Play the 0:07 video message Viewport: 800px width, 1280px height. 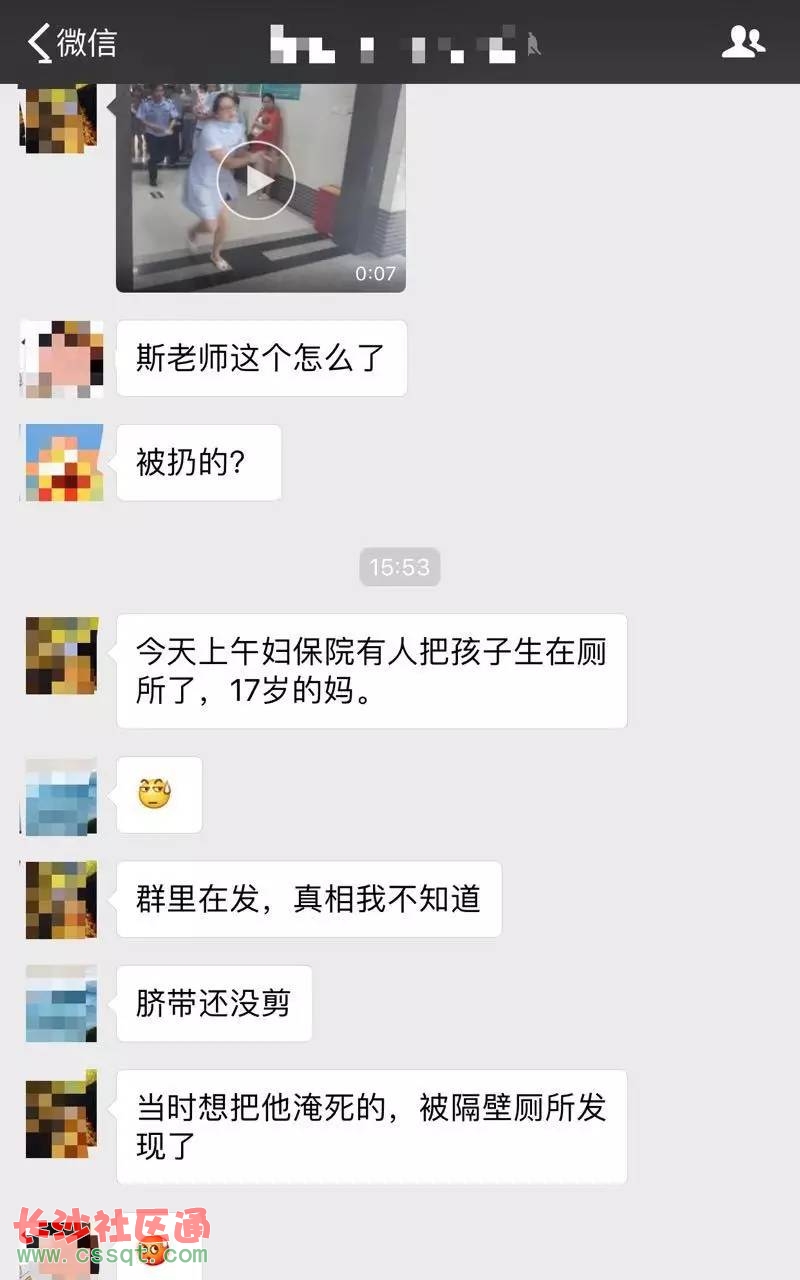click(x=256, y=180)
